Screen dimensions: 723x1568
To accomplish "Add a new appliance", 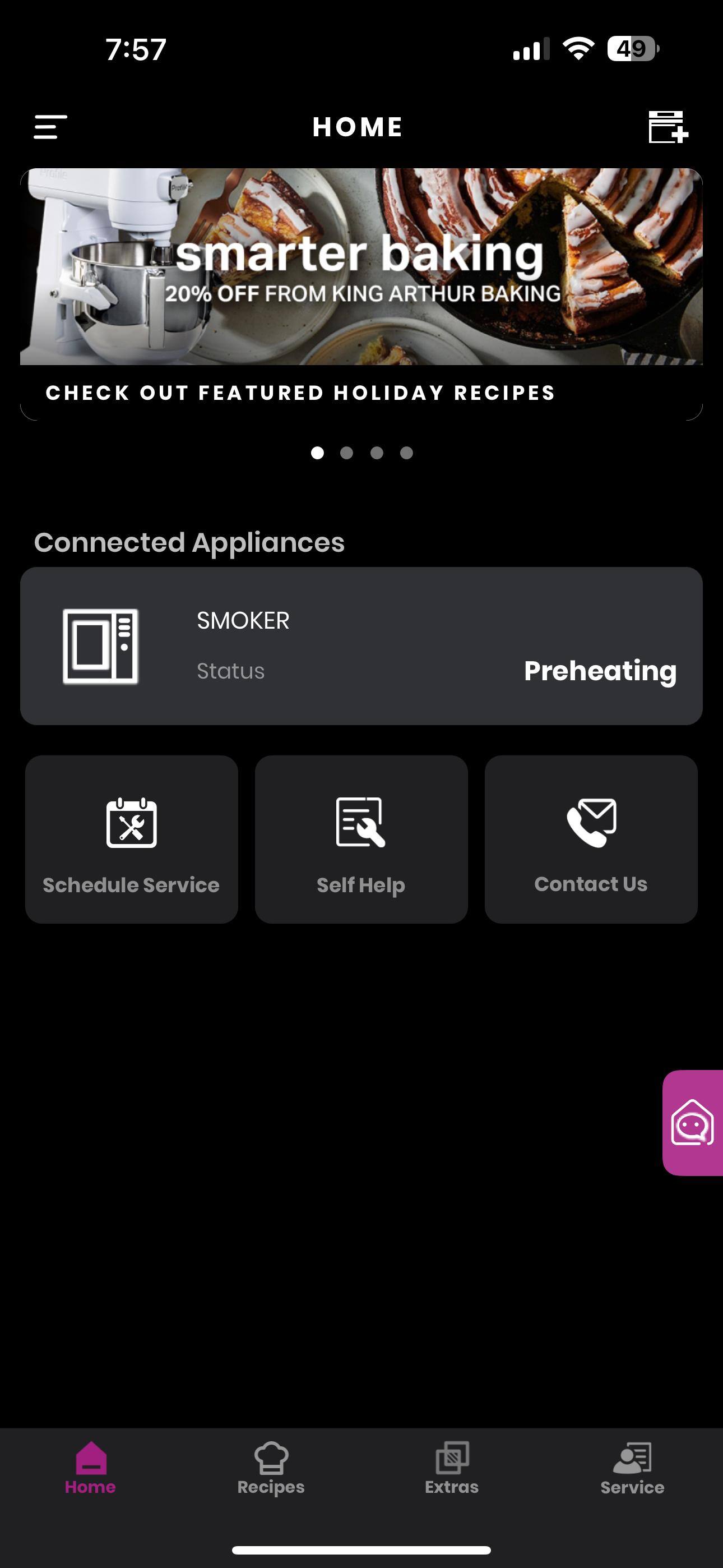I will point(668,127).
